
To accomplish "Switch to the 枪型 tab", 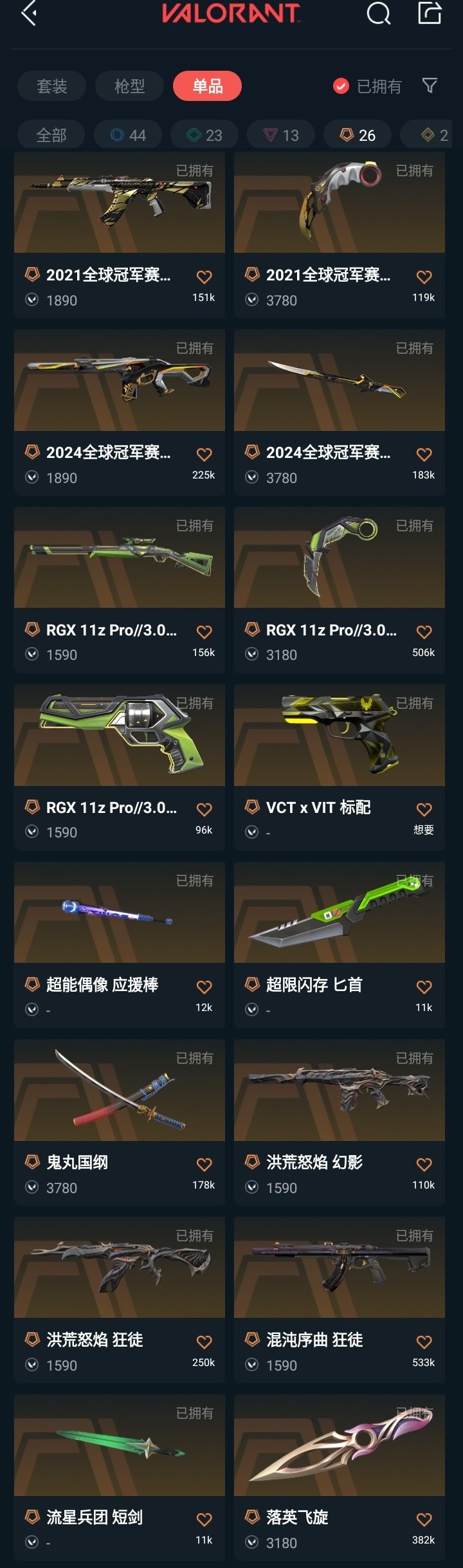I will pos(129,86).
